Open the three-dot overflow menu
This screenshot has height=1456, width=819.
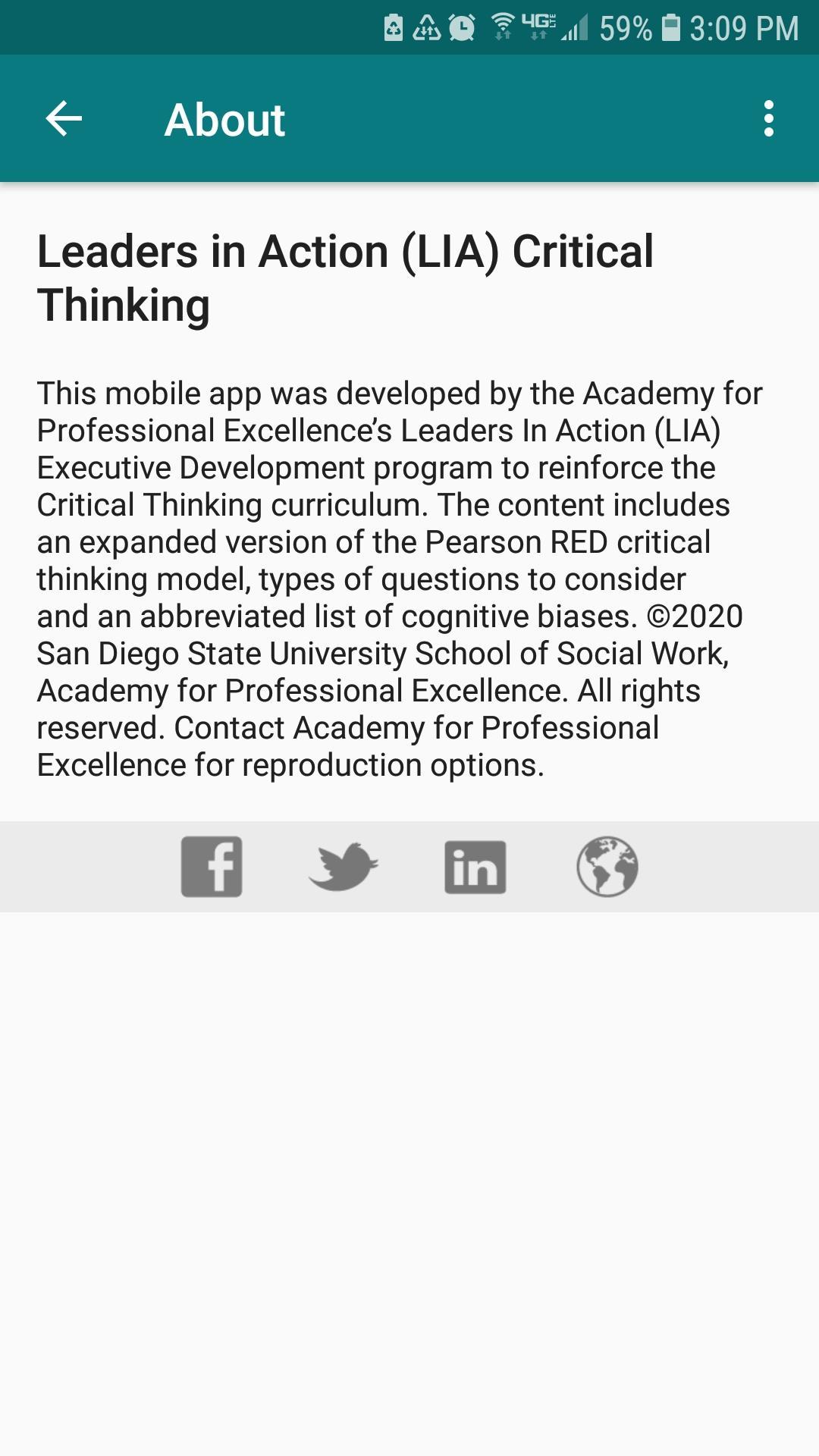[768, 119]
